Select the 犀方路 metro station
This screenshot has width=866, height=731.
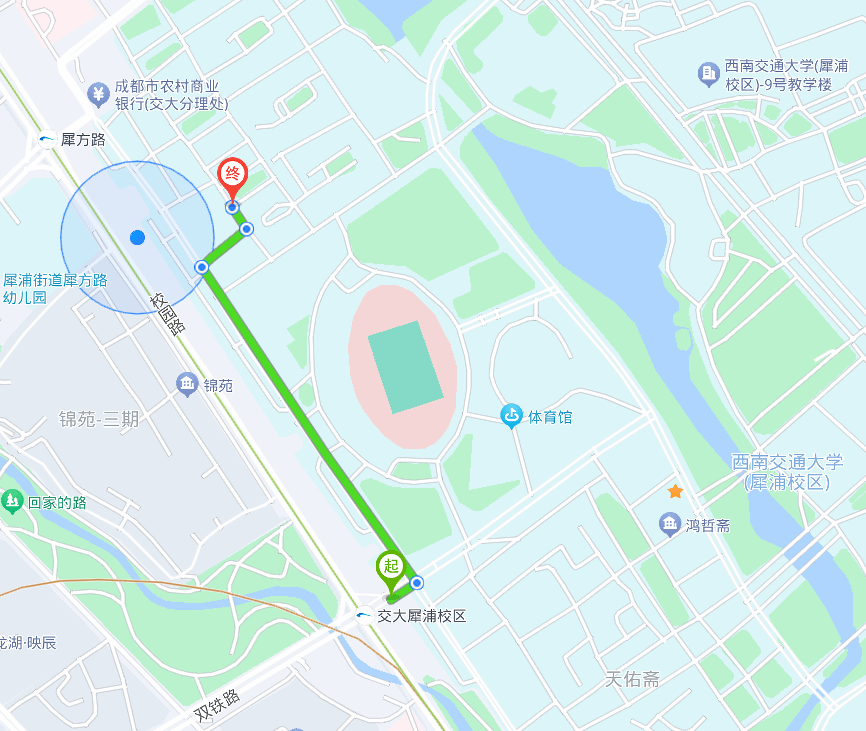tap(47, 139)
